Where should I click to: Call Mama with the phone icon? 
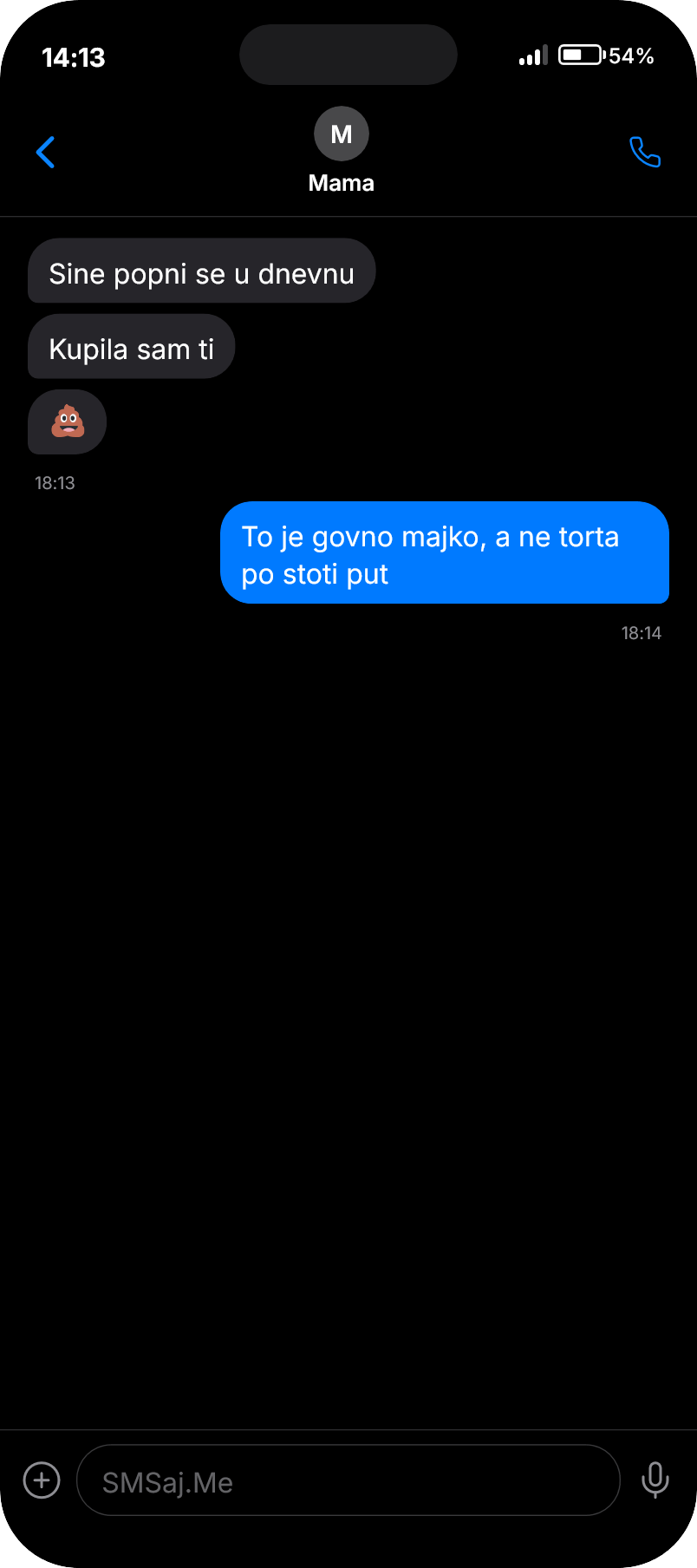644,153
